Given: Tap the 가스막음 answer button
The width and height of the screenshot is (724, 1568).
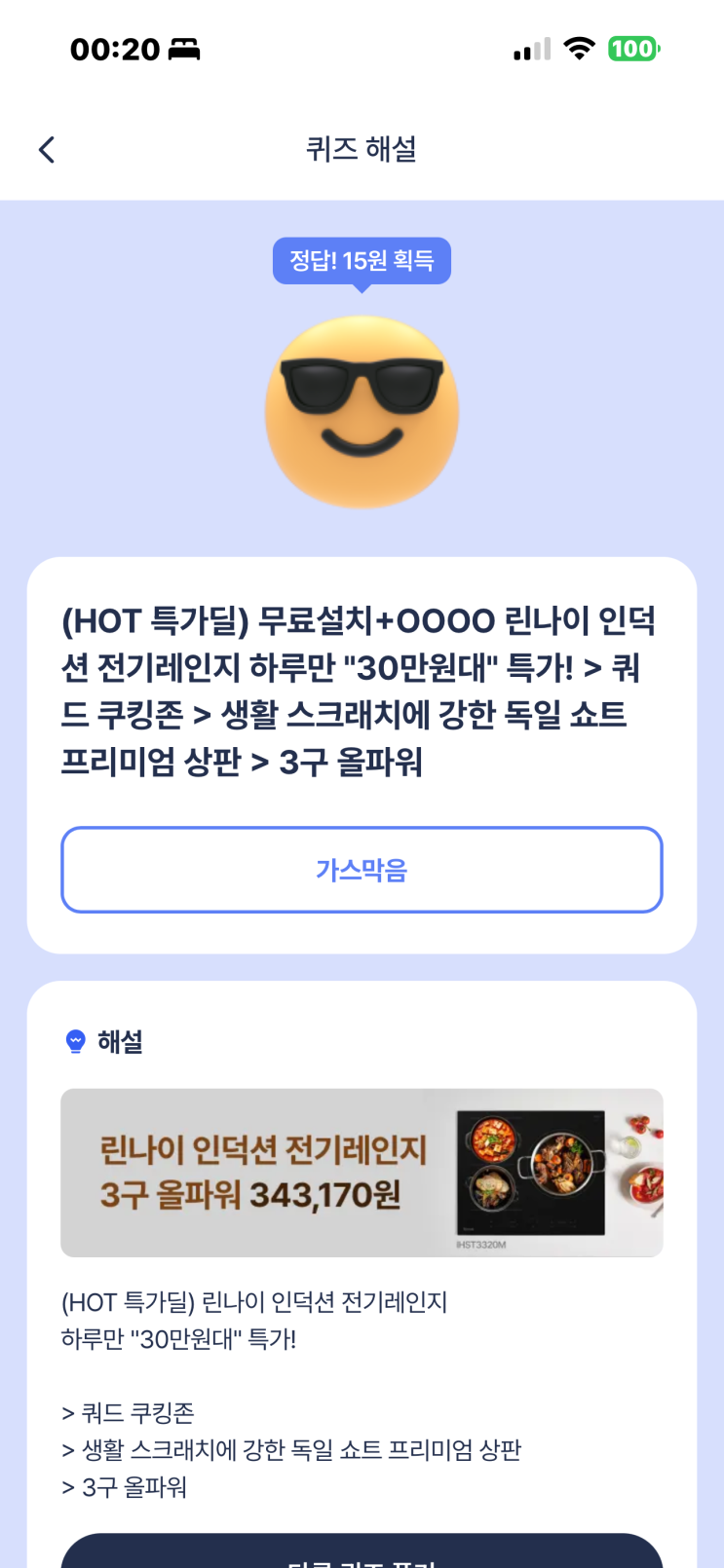Looking at the screenshot, I should (362, 870).
